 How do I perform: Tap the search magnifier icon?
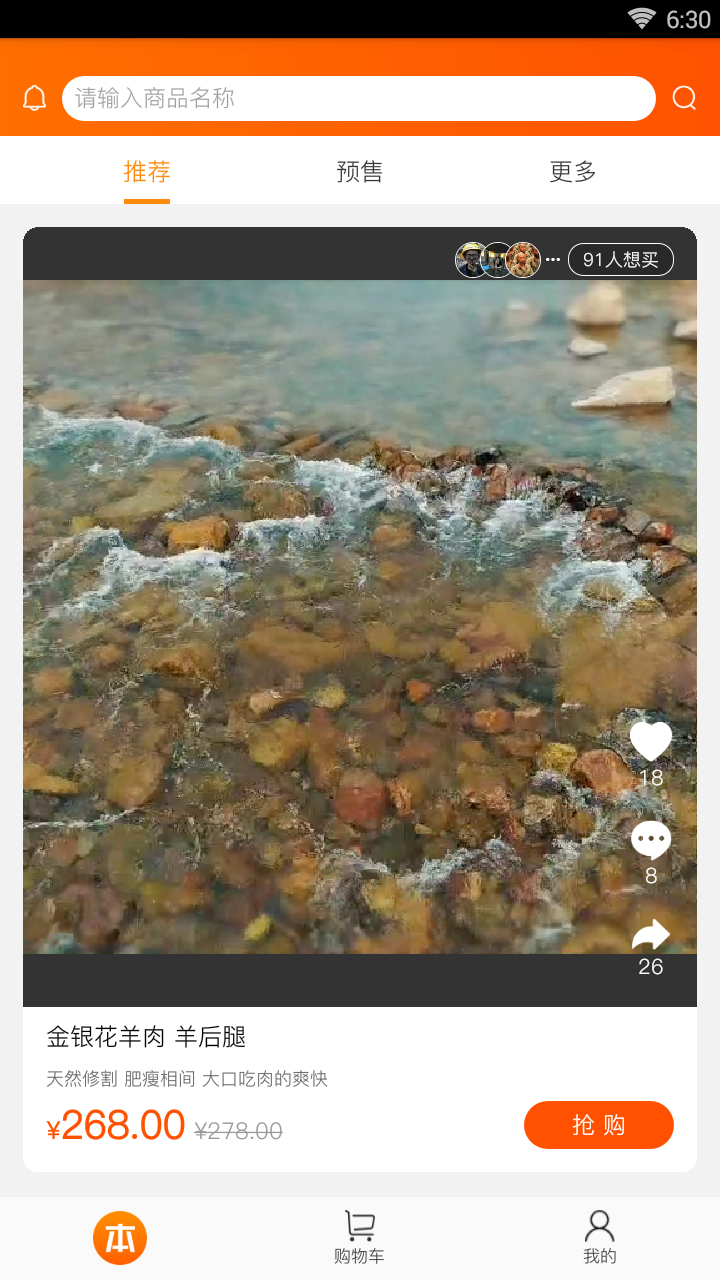coord(684,98)
